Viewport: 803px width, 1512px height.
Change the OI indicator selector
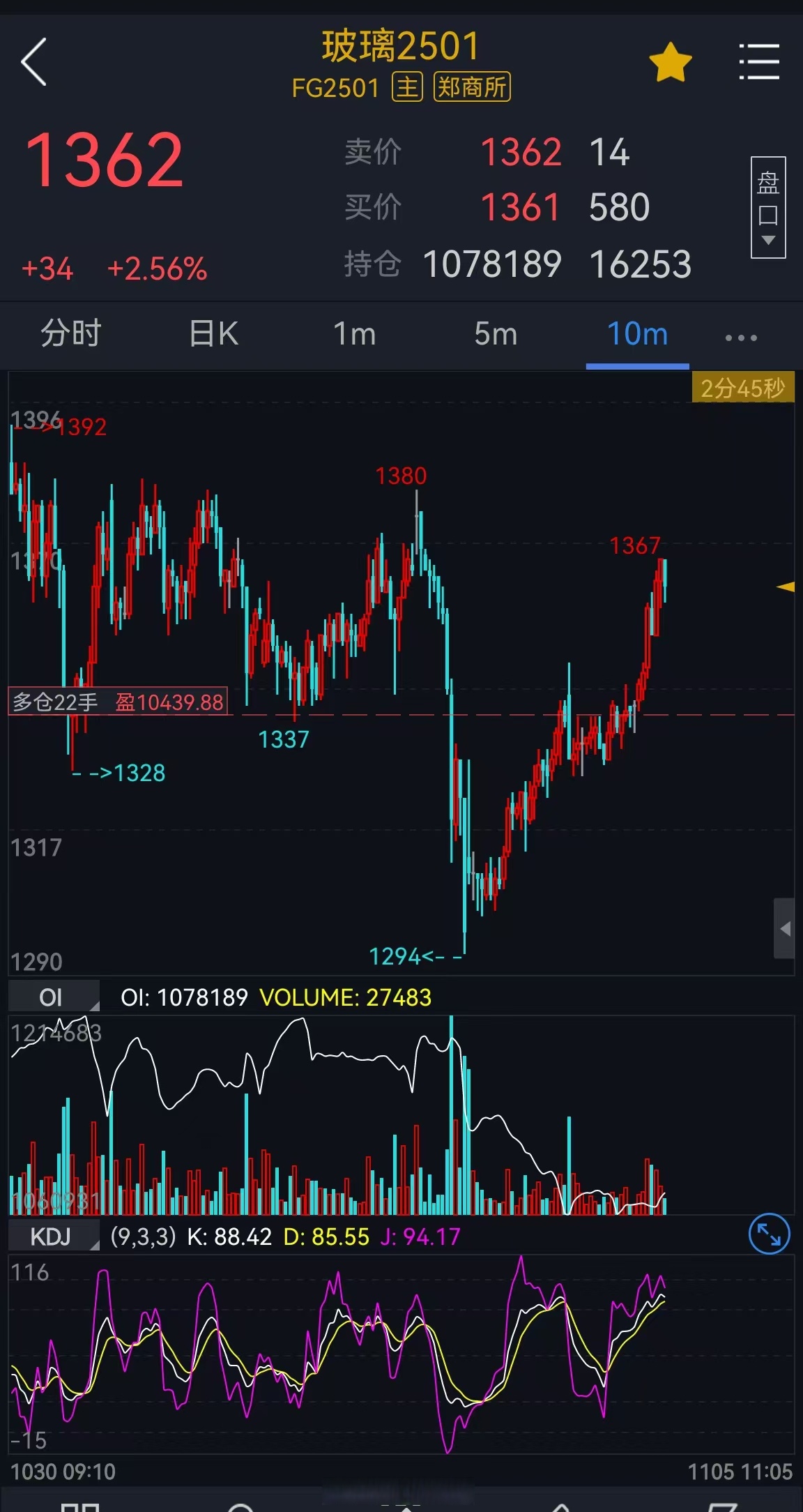[x=53, y=997]
